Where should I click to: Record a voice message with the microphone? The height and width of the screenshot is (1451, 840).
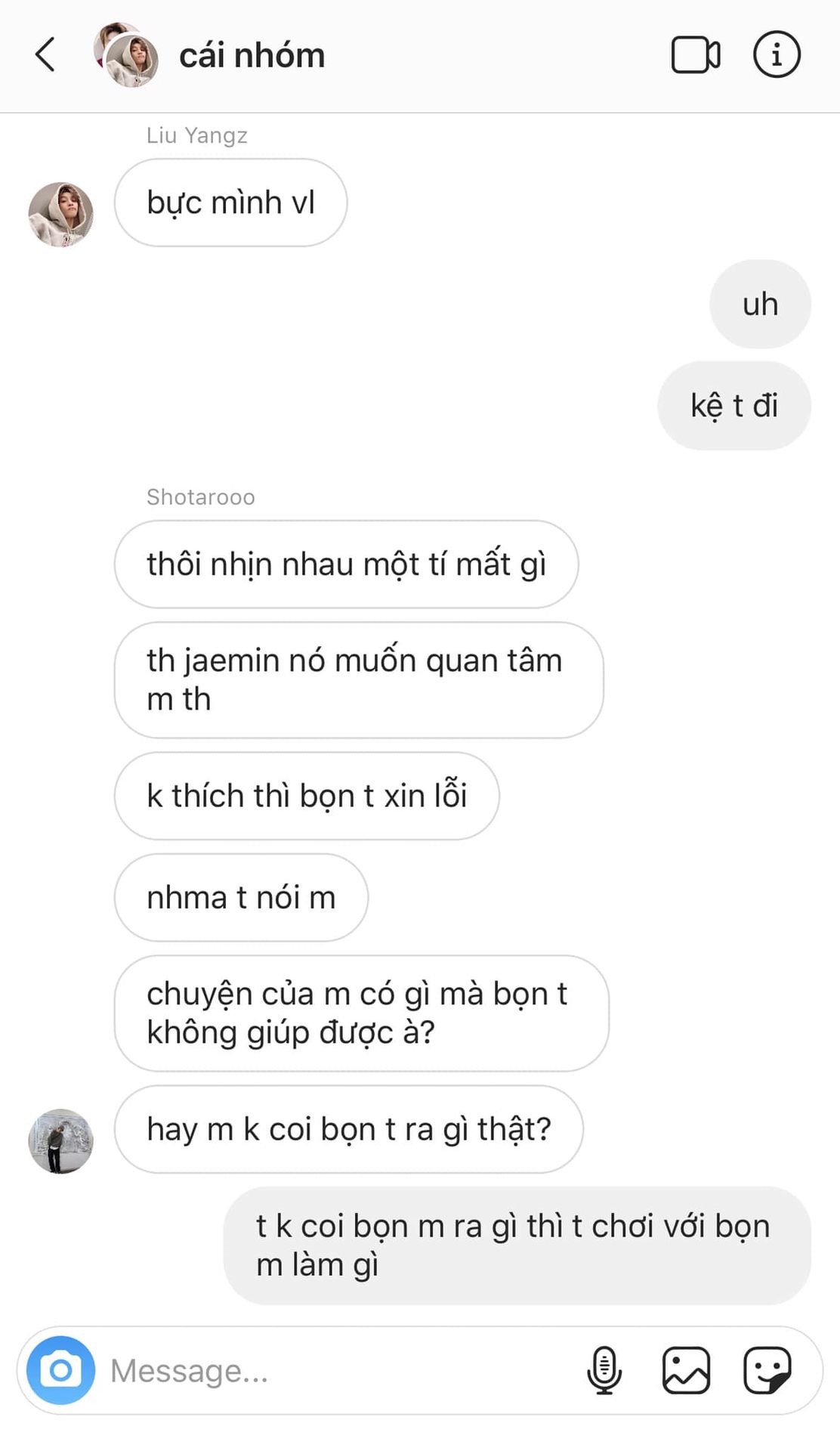(604, 1370)
